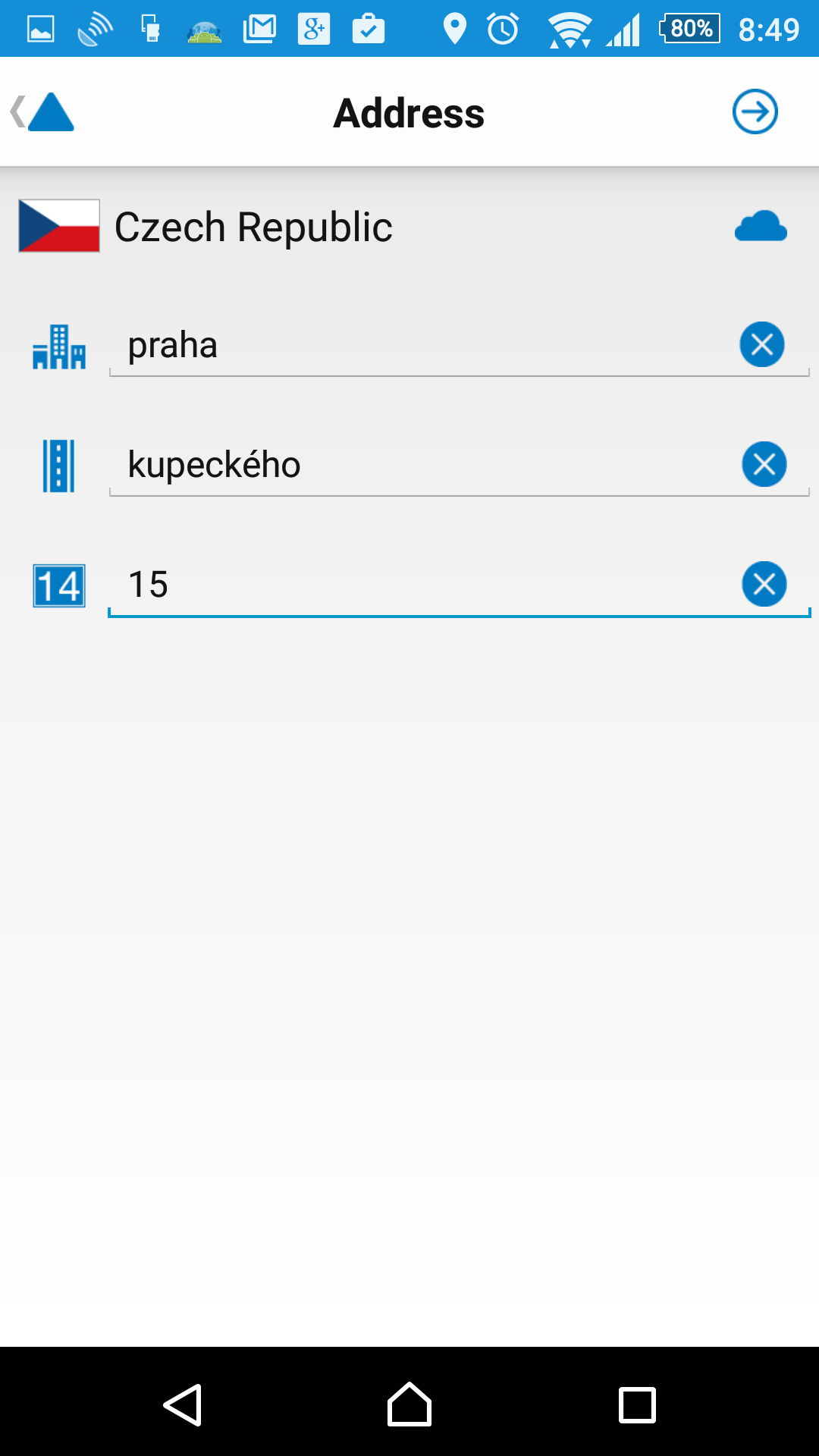Edit the house number field showing 15
This screenshot has width=819, height=1456.
(x=421, y=585)
